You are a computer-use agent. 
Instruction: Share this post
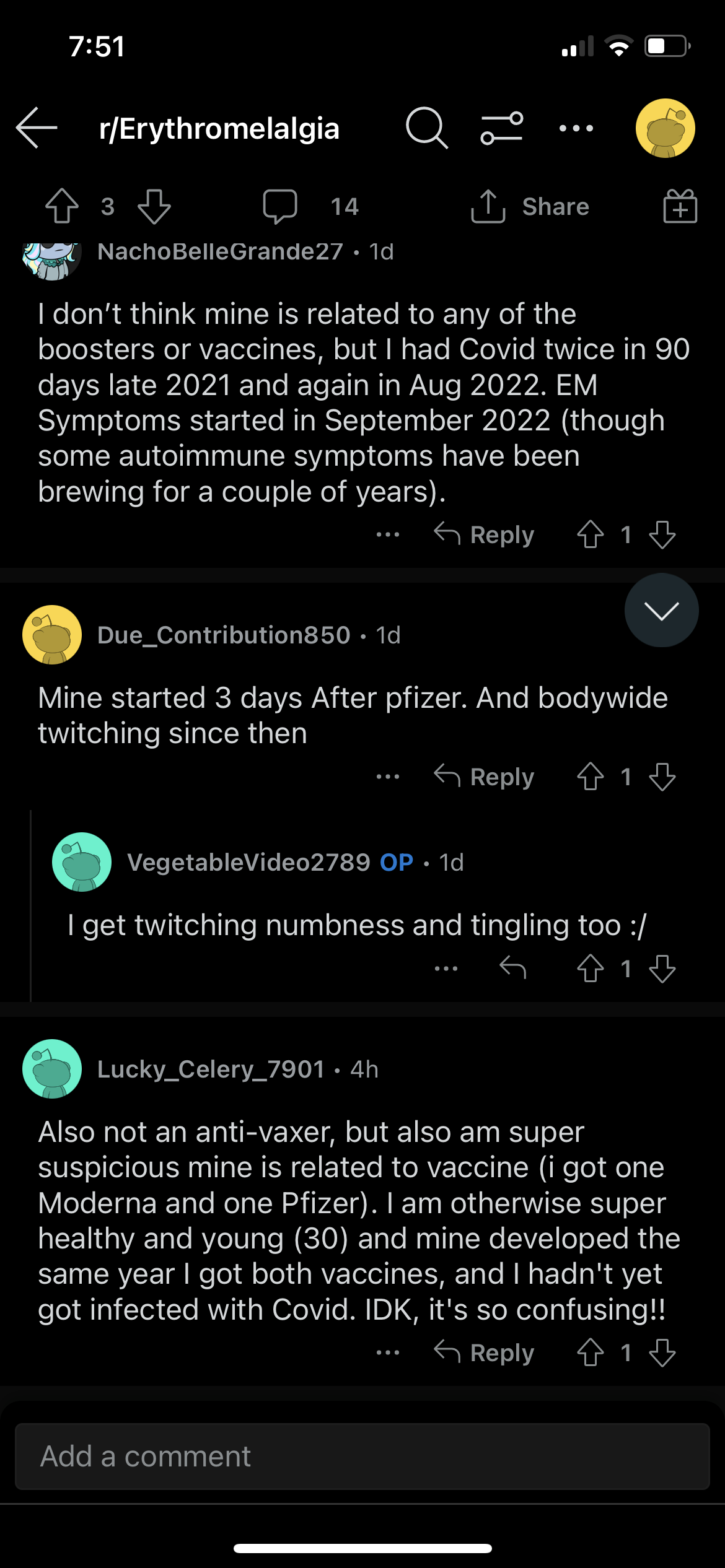click(x=530, y=206)
